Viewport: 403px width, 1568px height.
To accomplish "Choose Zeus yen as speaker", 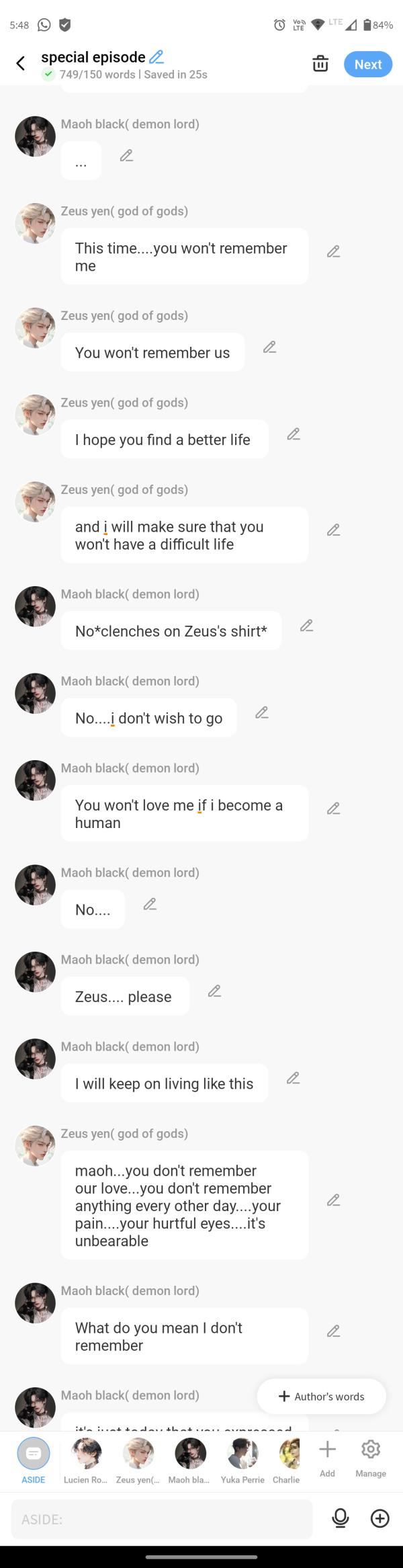I will coord(138,1459).
